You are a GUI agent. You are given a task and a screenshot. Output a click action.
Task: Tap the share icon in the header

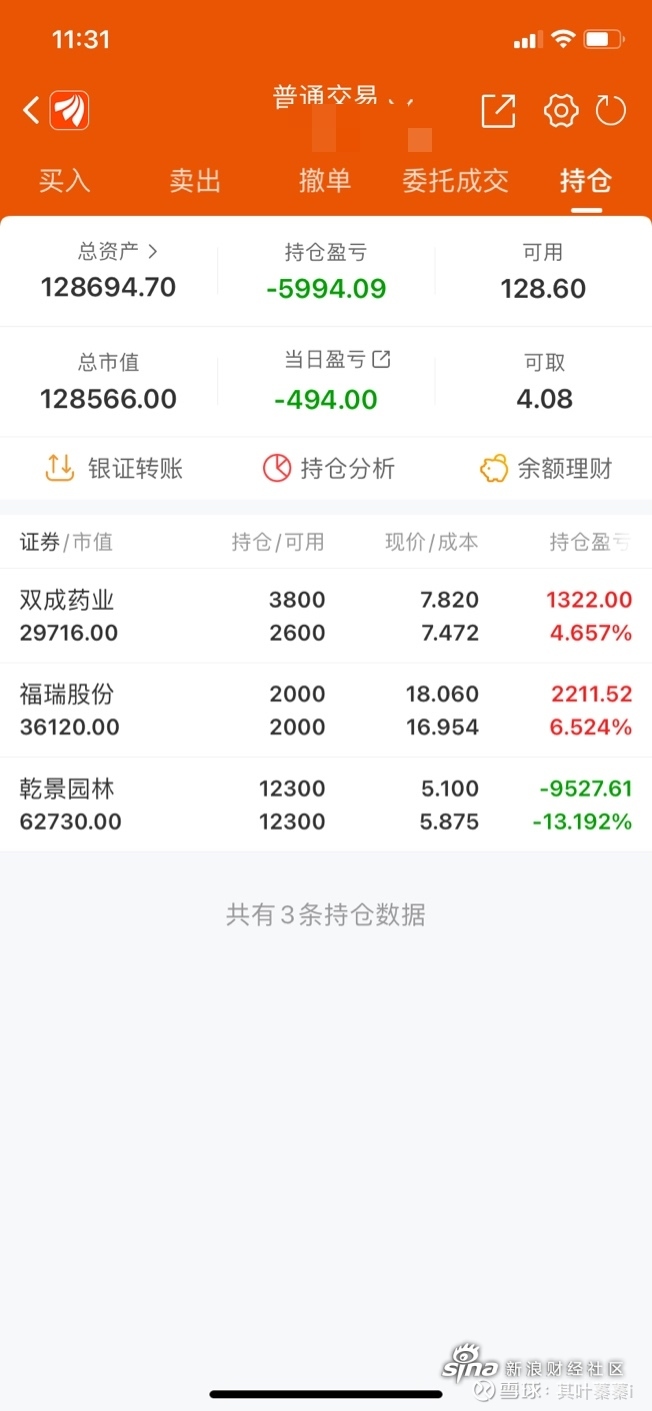(498, 110)
